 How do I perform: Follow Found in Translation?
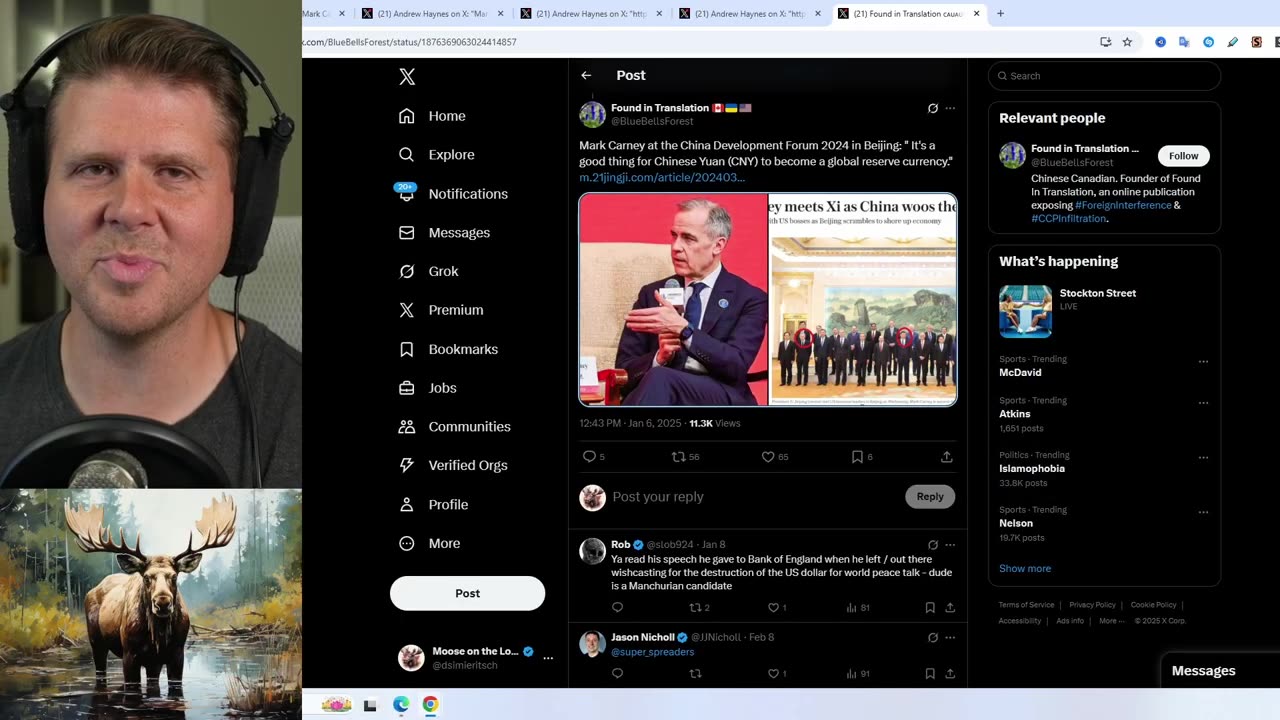click(1183, 156)
